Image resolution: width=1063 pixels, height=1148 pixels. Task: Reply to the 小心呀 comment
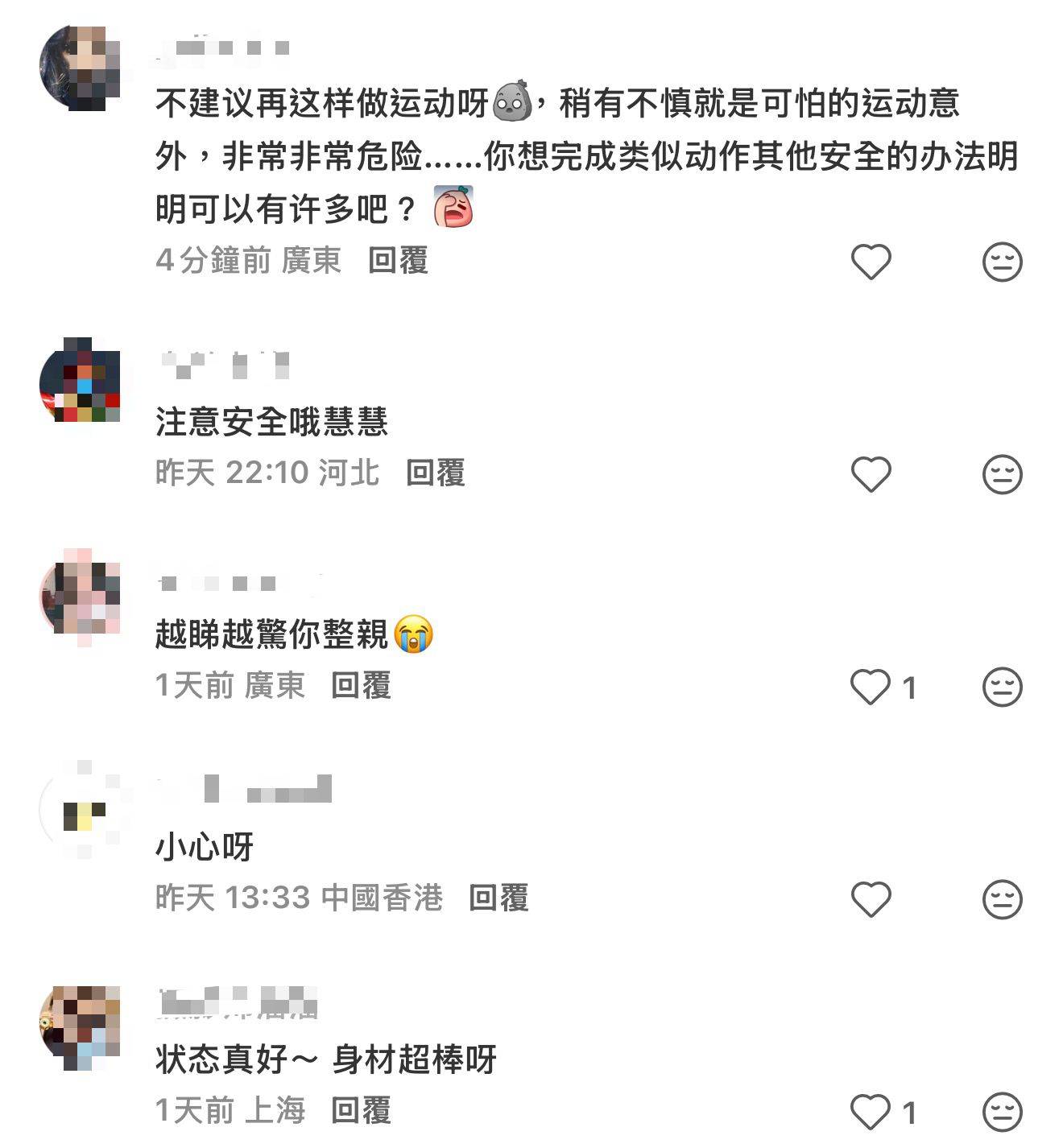click(498, 898)
